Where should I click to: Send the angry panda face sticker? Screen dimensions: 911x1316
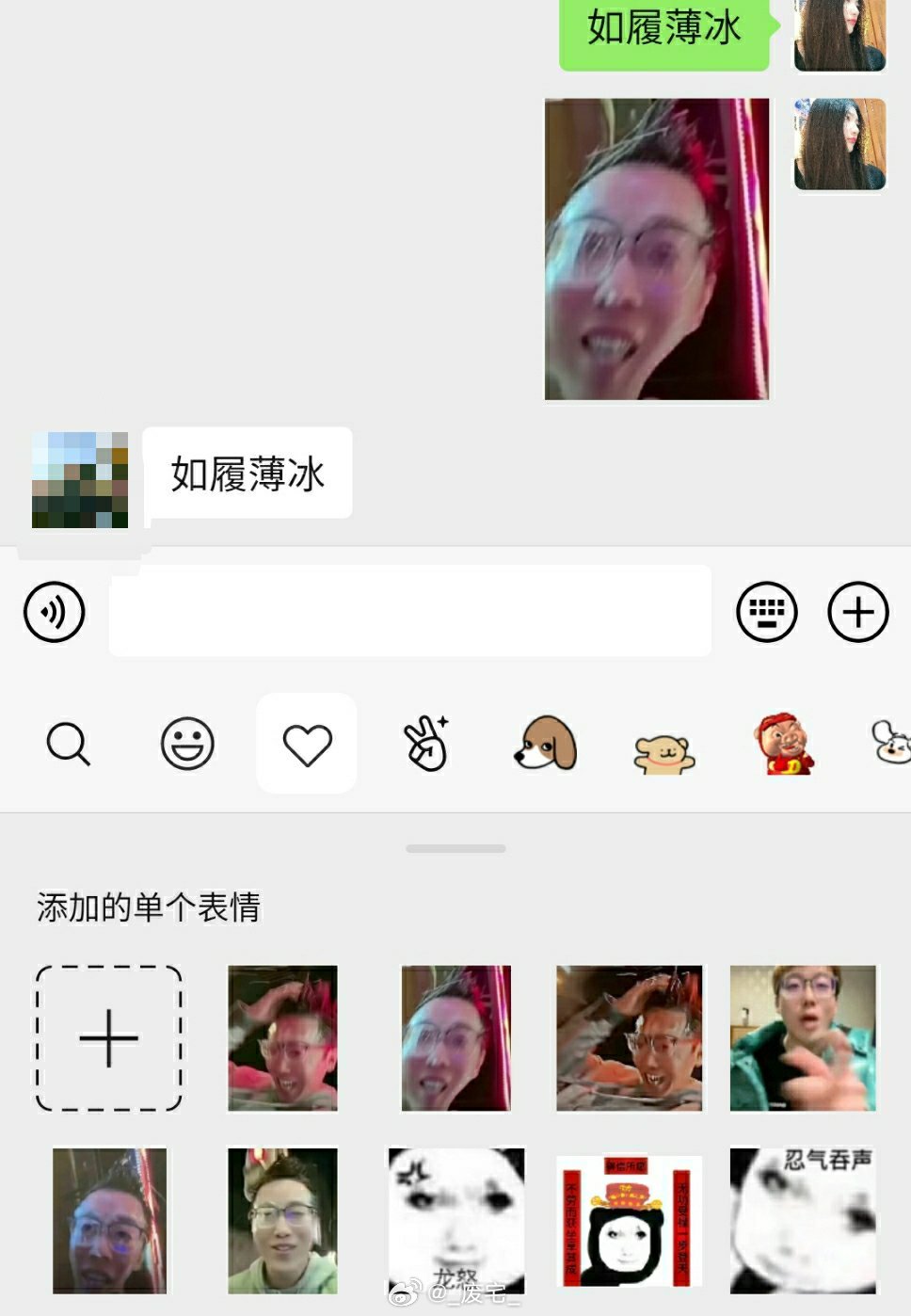(x=456, y=1221)
